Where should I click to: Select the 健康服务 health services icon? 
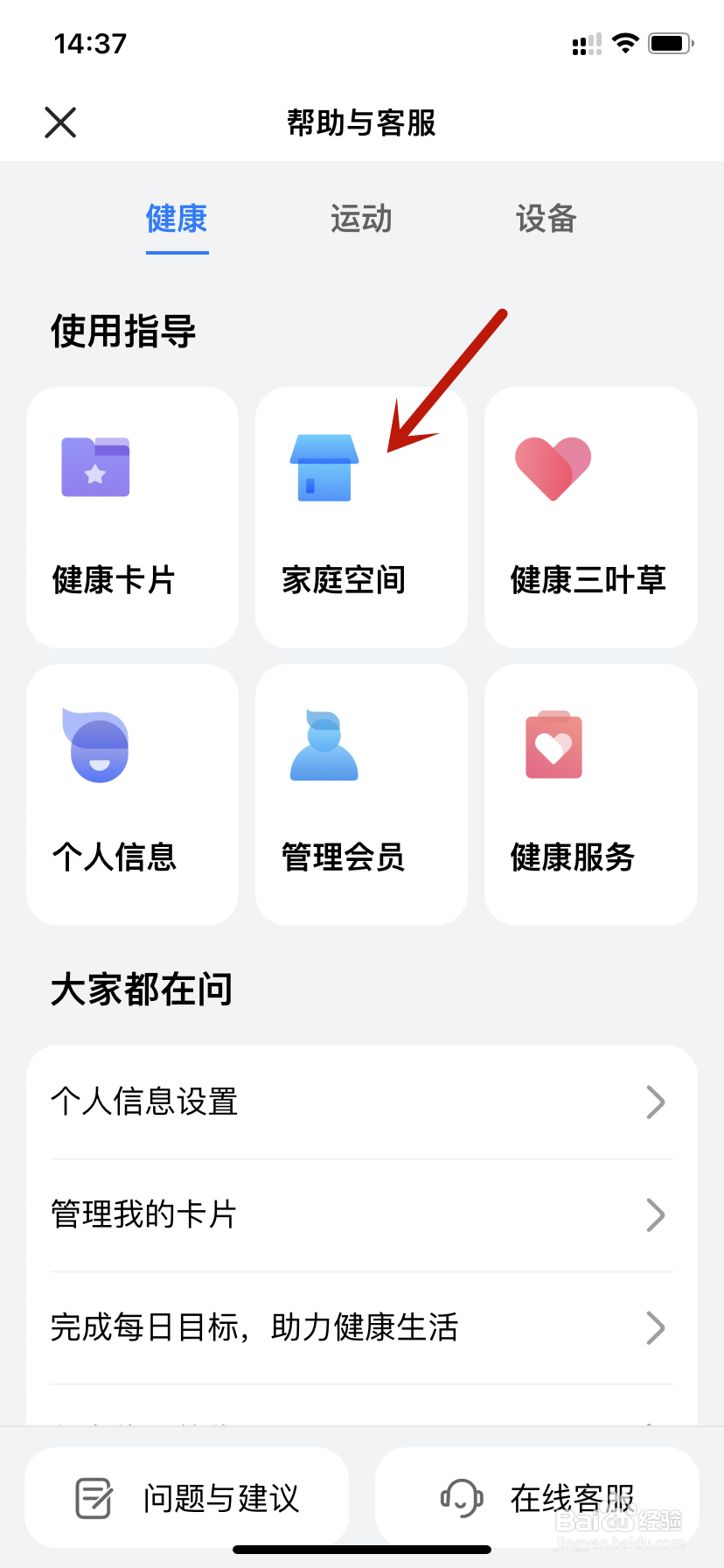coord(552,745)
